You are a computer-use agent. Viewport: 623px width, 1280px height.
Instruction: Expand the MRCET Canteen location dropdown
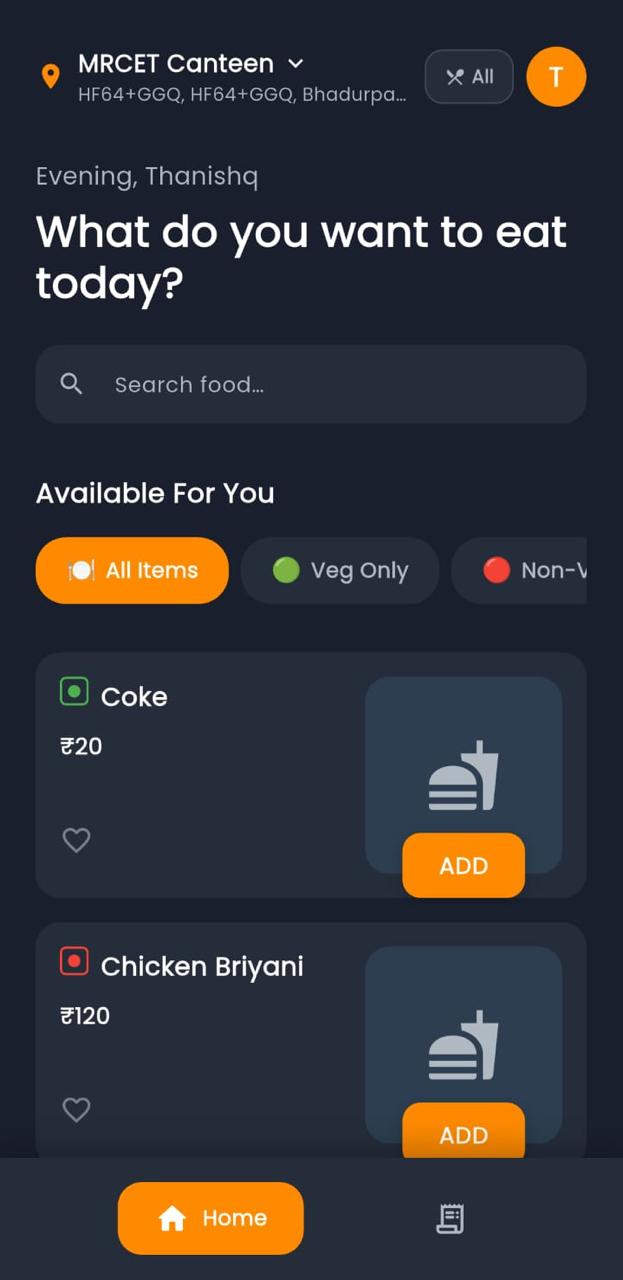[x=296, y=64]
